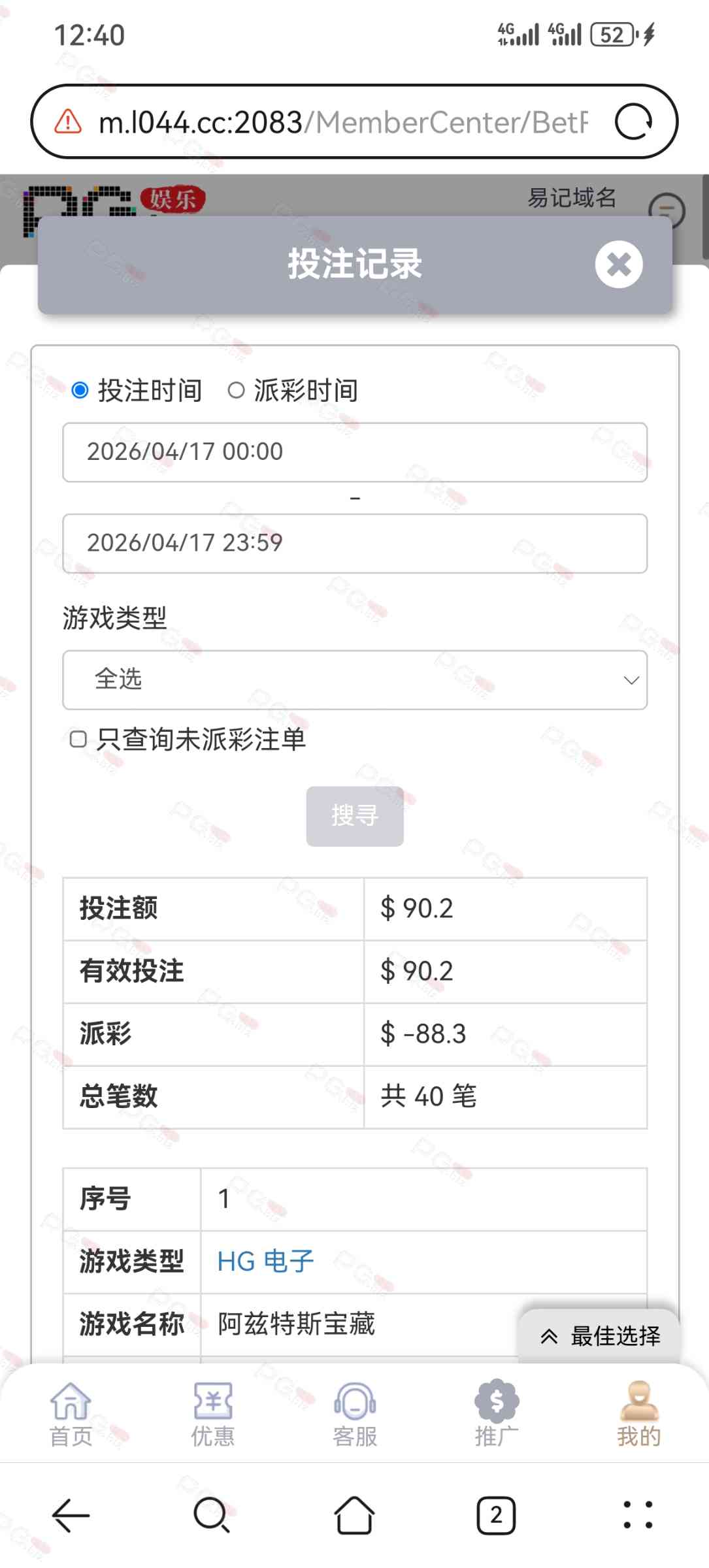Image resolution: width=709 pixels, height=1568 pixels.
Task: Open the browser tabs switcher
Action: (x=496, y=1515)
